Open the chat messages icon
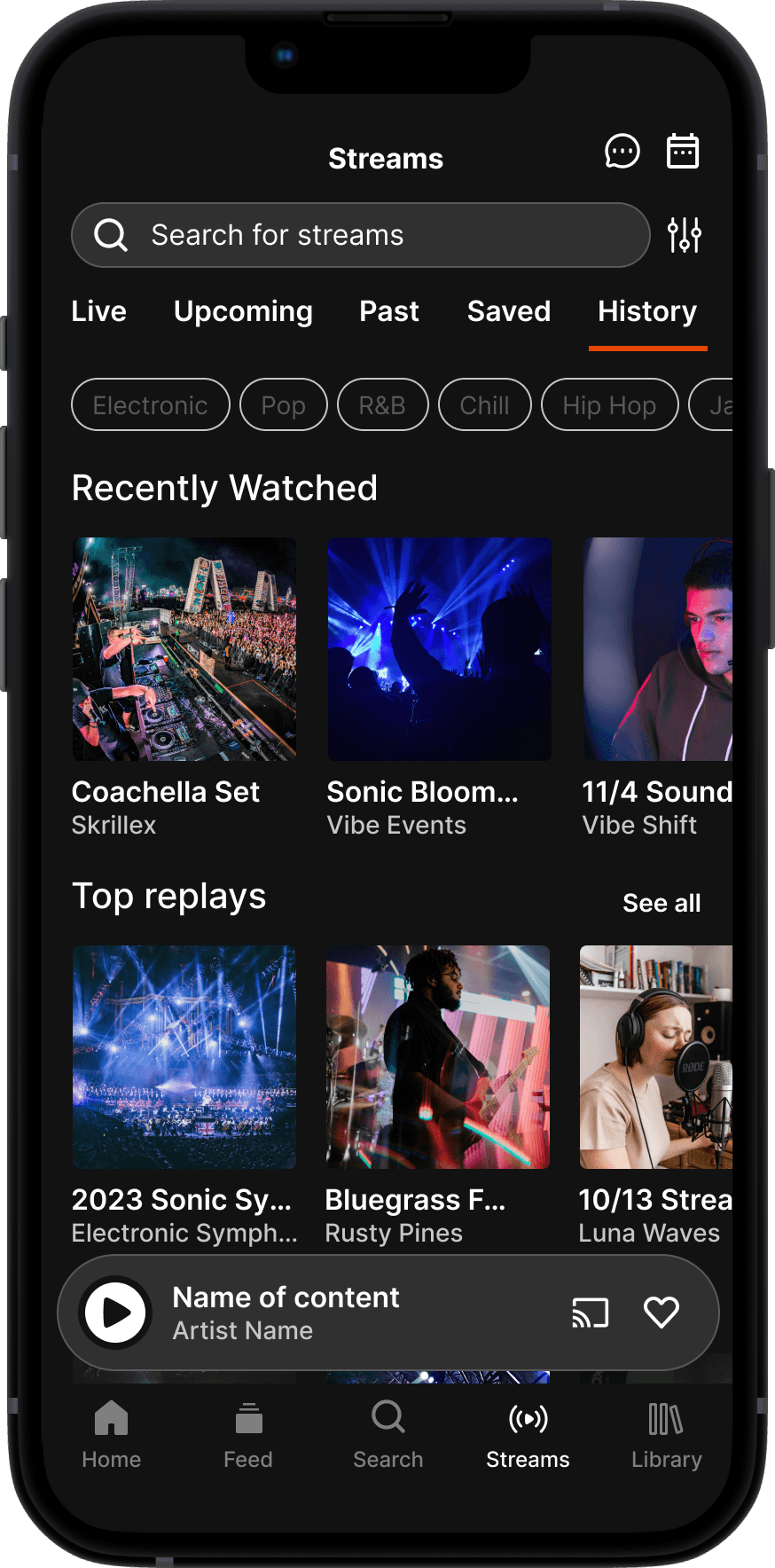Screen dimensions: 775x1568 (x=622, y=152)
